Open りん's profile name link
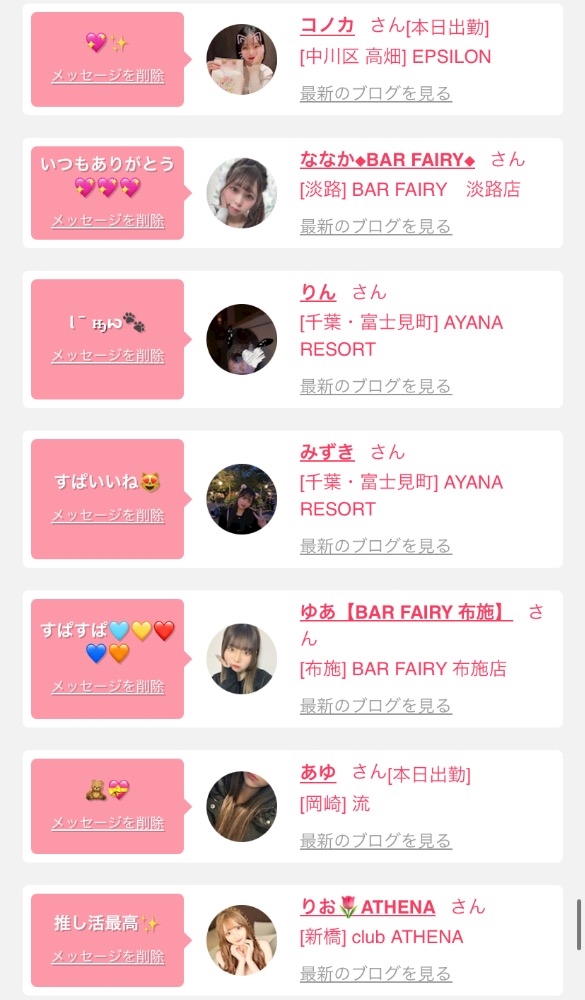The height and width of the screenshot is (1000, 585). [x=318, y=292]
